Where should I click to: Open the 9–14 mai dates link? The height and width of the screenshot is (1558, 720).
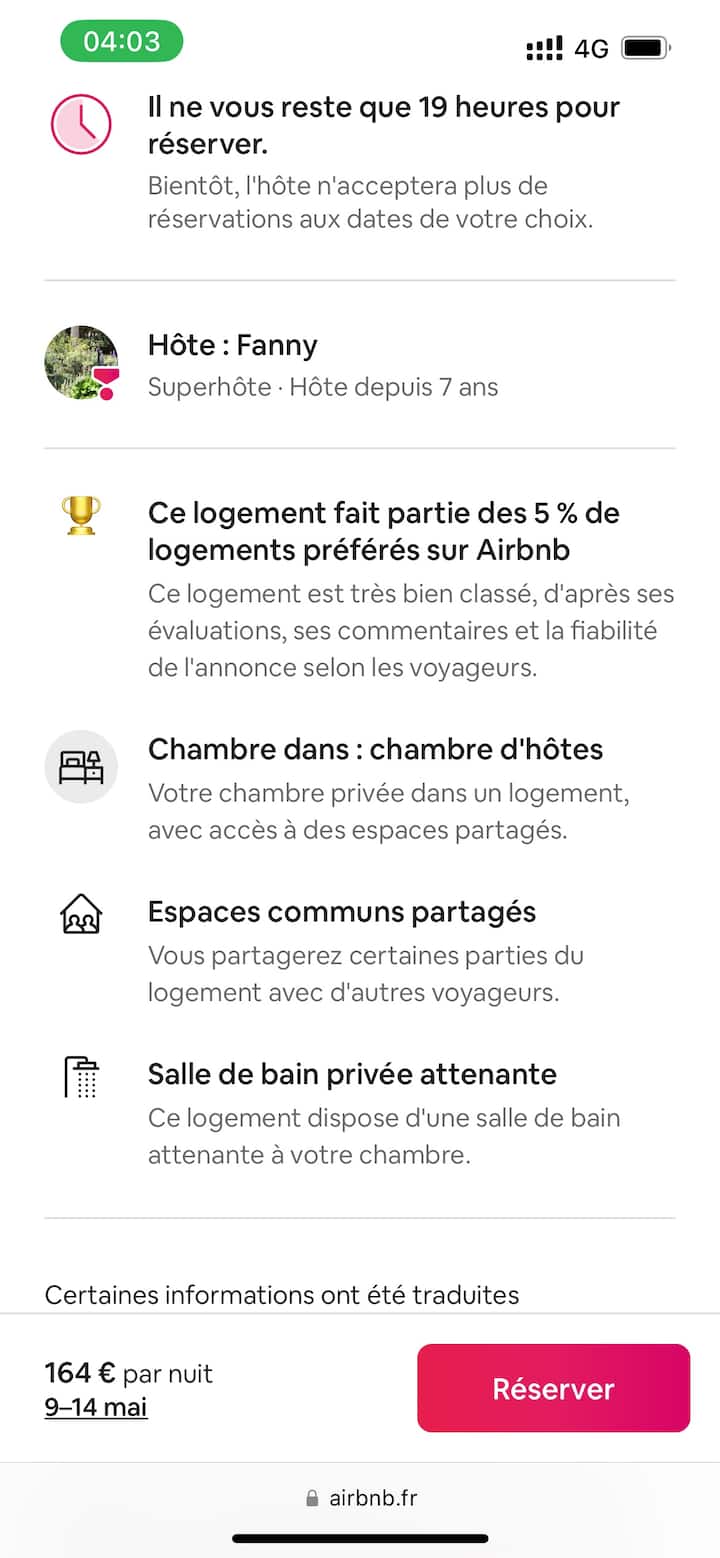pos(96,1408)
